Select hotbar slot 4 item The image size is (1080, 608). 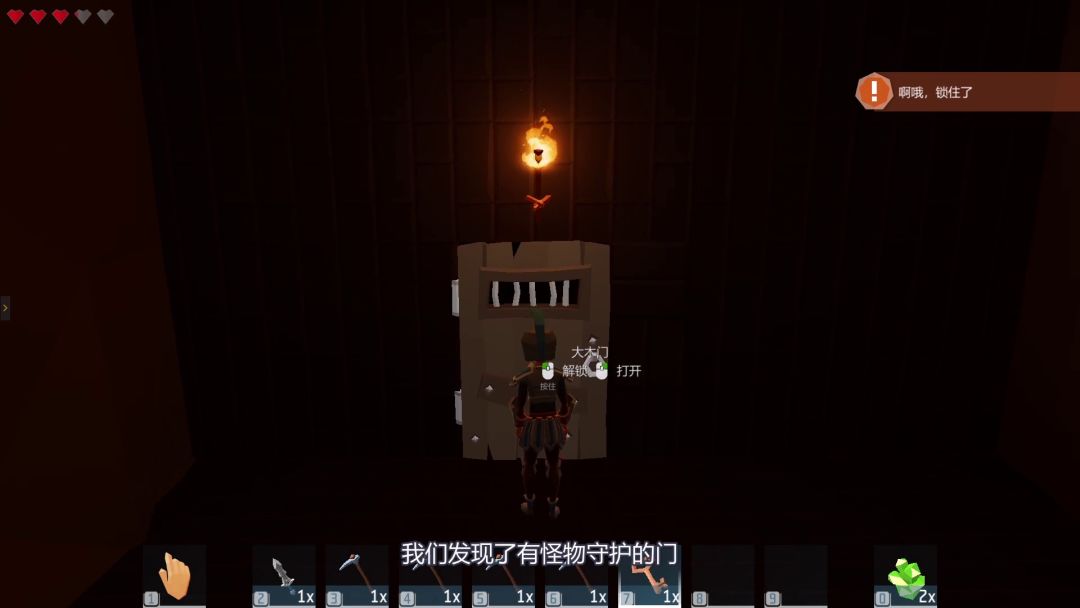(x=430, y=580)
